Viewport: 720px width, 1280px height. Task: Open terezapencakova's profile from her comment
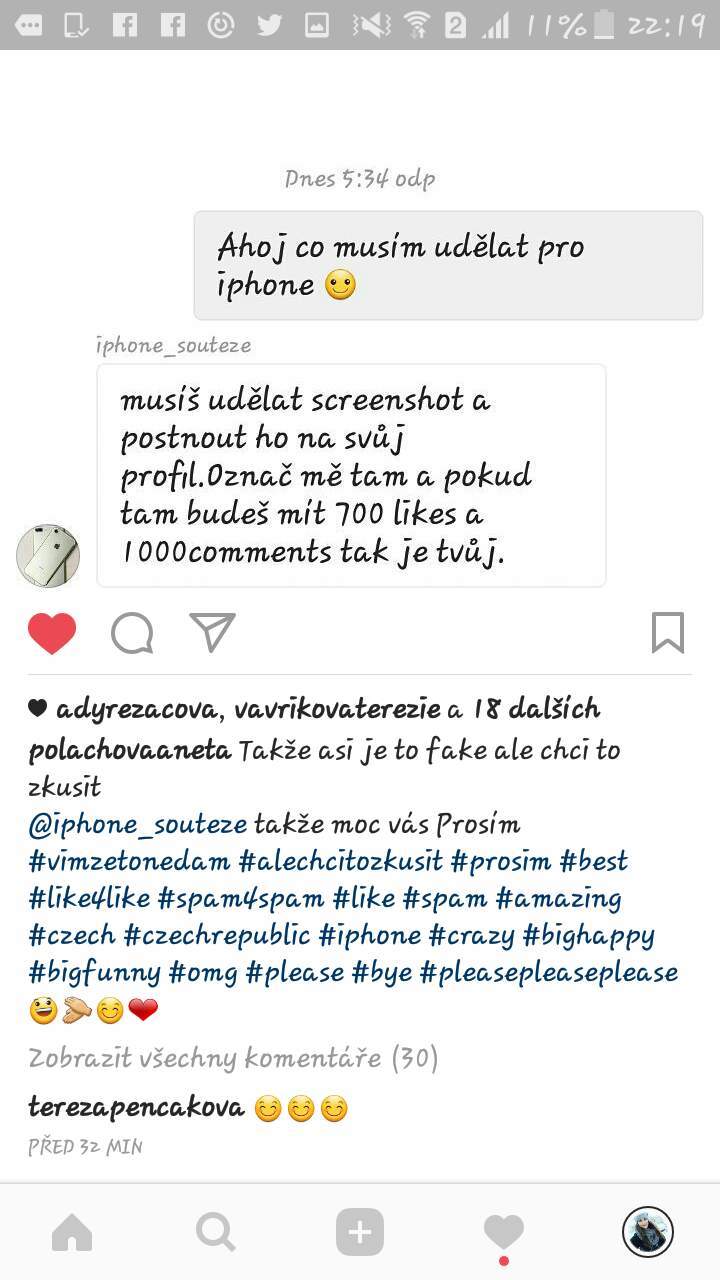(x=136, y=1108)
